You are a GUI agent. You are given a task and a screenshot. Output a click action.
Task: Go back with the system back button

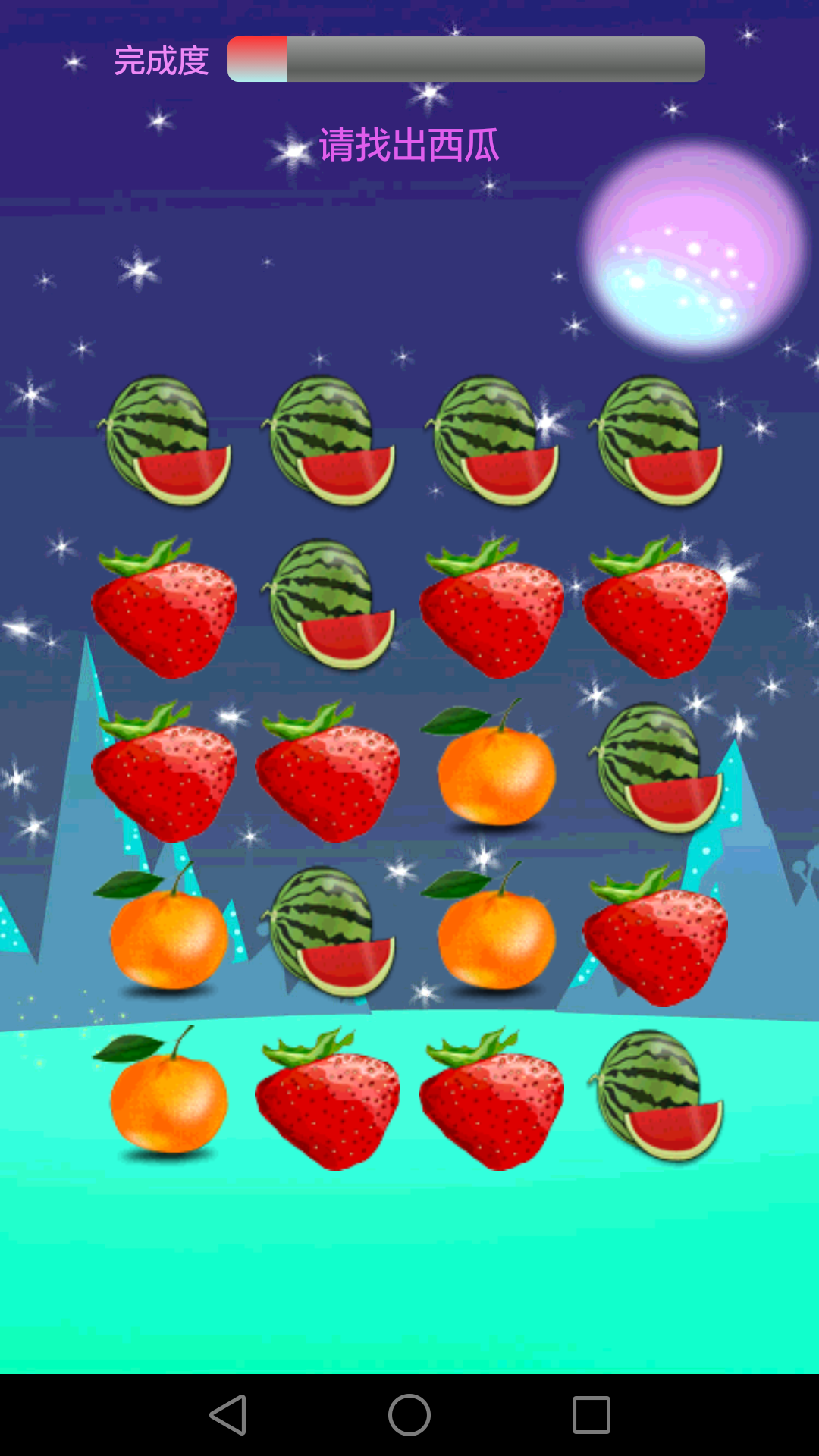227,1415
